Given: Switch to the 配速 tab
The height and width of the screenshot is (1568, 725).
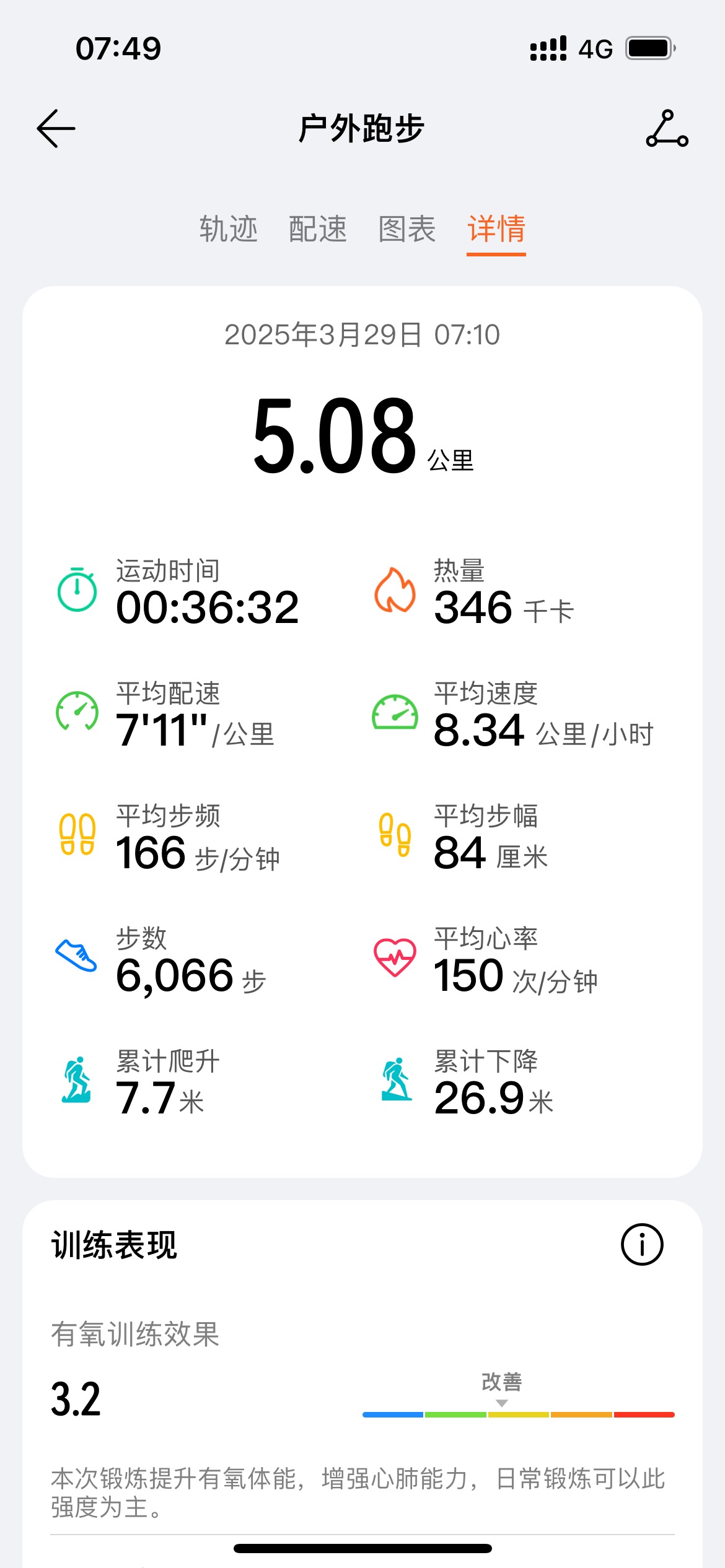Looking at the screenshot, I should coord(317,229).
